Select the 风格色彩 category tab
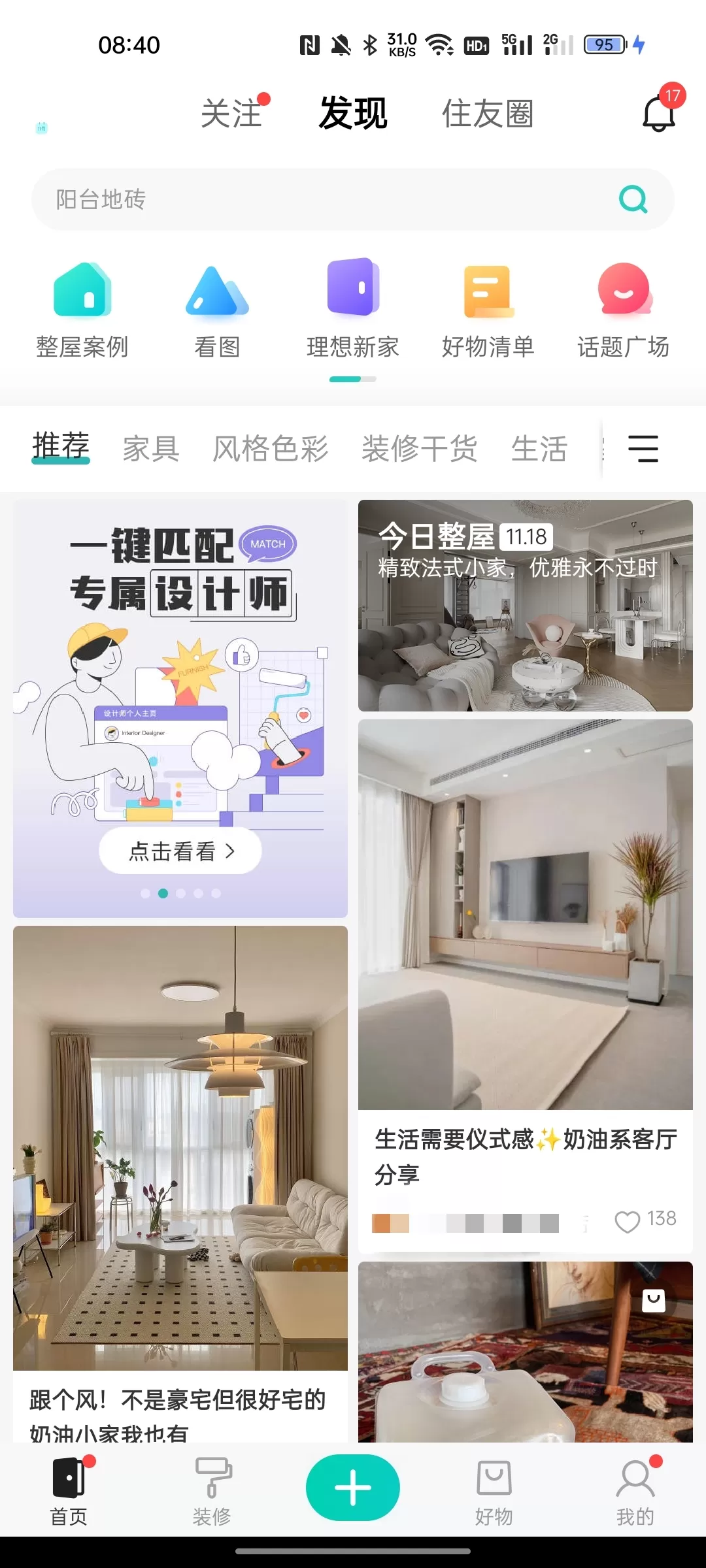 (271, 449)
